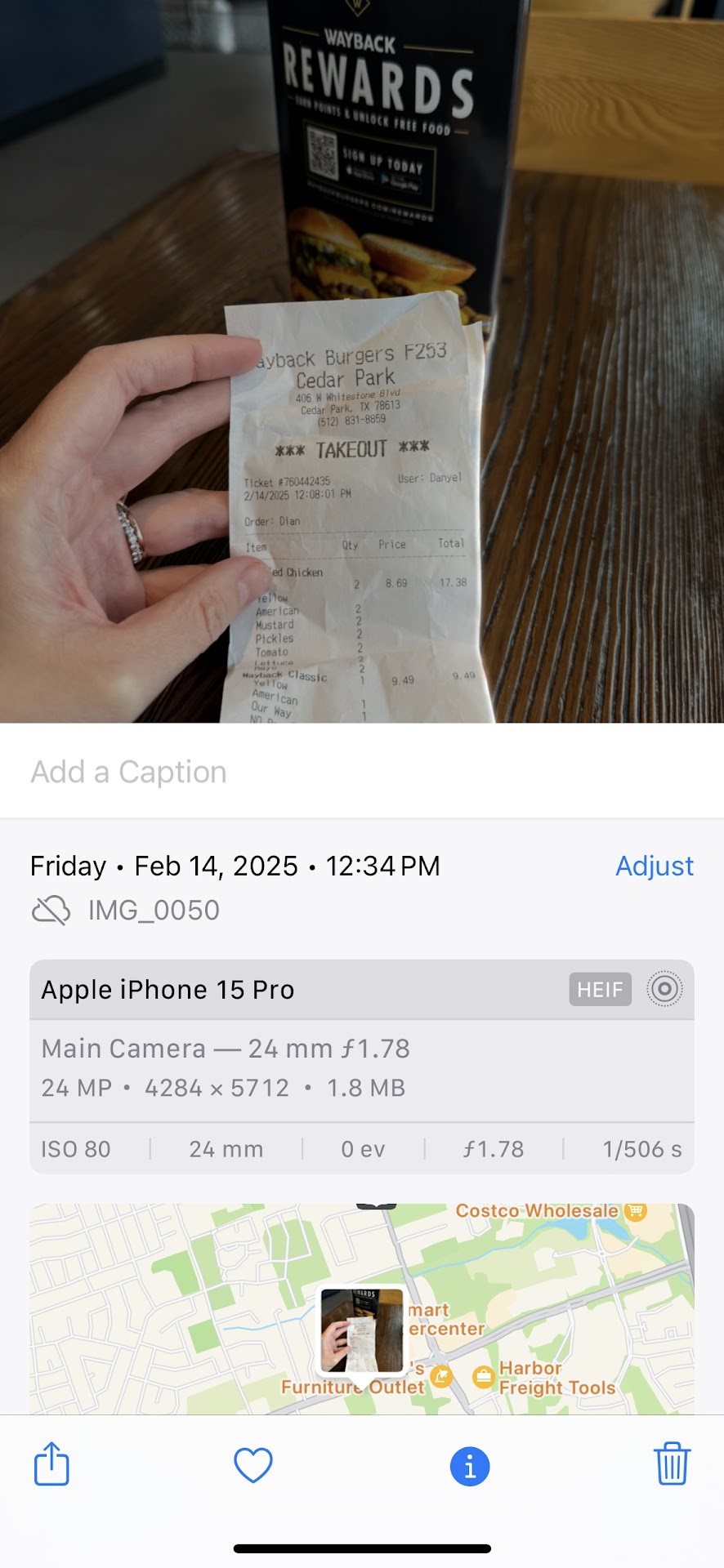Close the info panel via info button
This screenshot has width=724, height=1568.
point(470,1467)
